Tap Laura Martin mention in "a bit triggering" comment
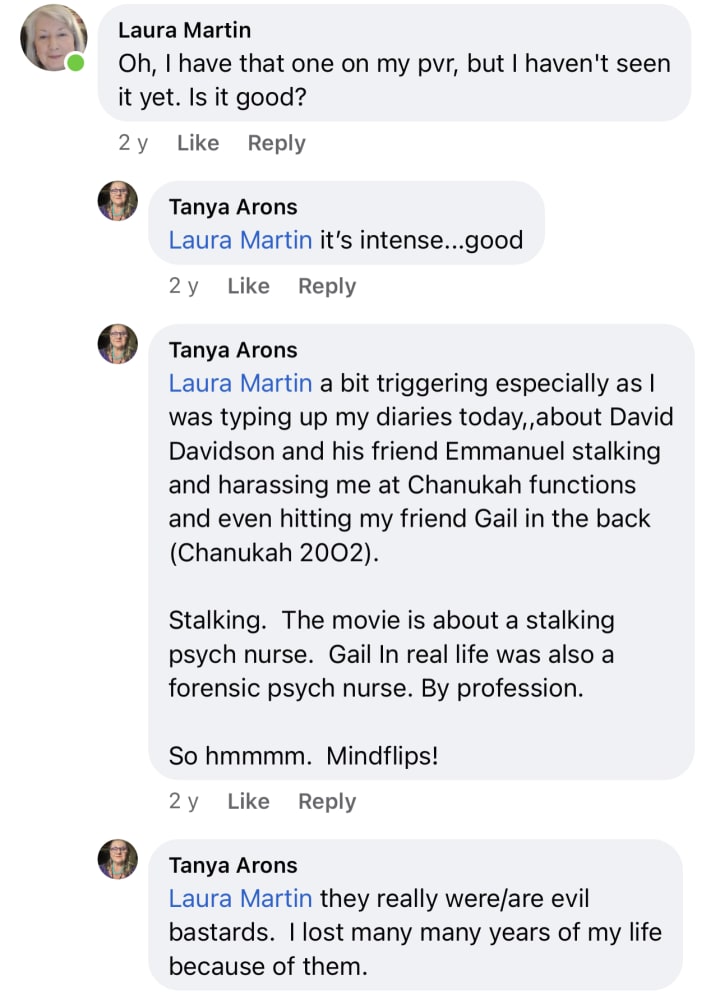The image size is (720, 999). tap(240, 383)
